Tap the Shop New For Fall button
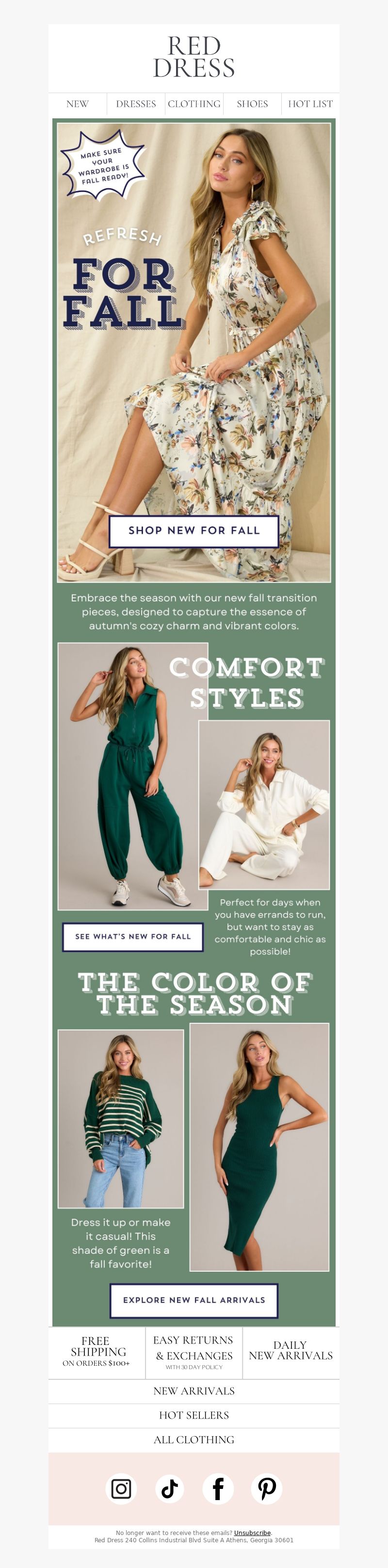Screen dimensions: 388x1568 tap(194, 531)
